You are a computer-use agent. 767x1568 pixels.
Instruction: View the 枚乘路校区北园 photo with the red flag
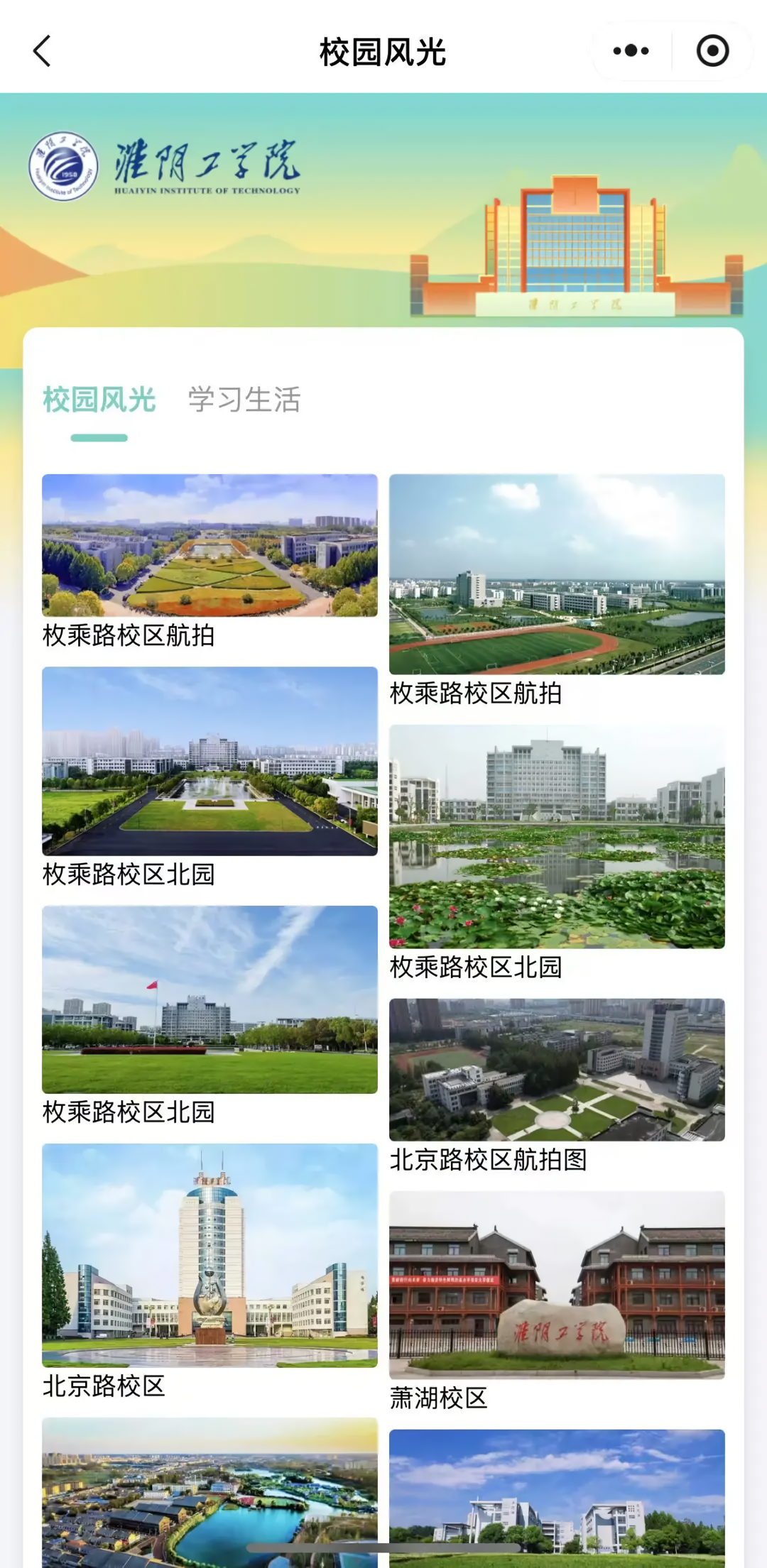click(210, 999)
